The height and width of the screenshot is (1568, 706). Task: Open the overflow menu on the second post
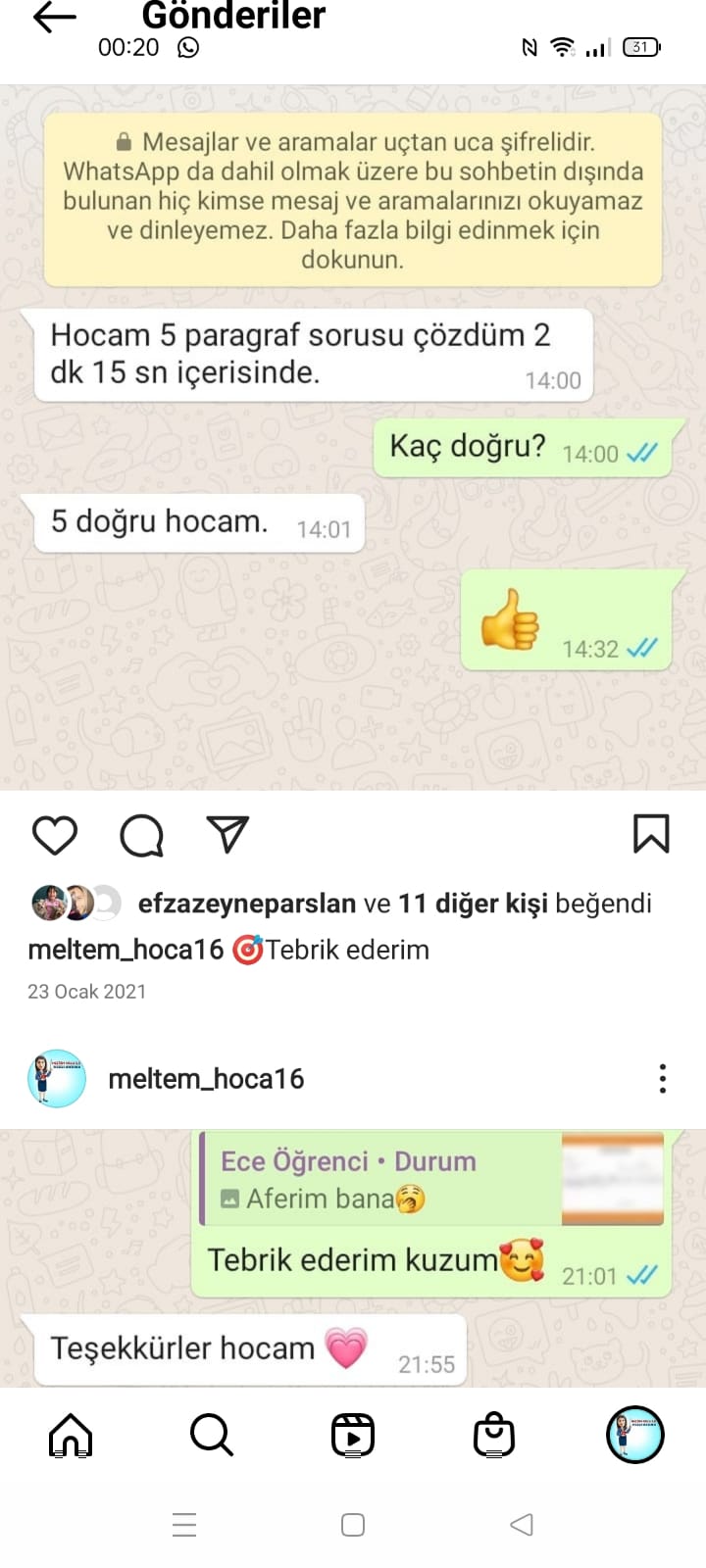(x=663, y=1079)
